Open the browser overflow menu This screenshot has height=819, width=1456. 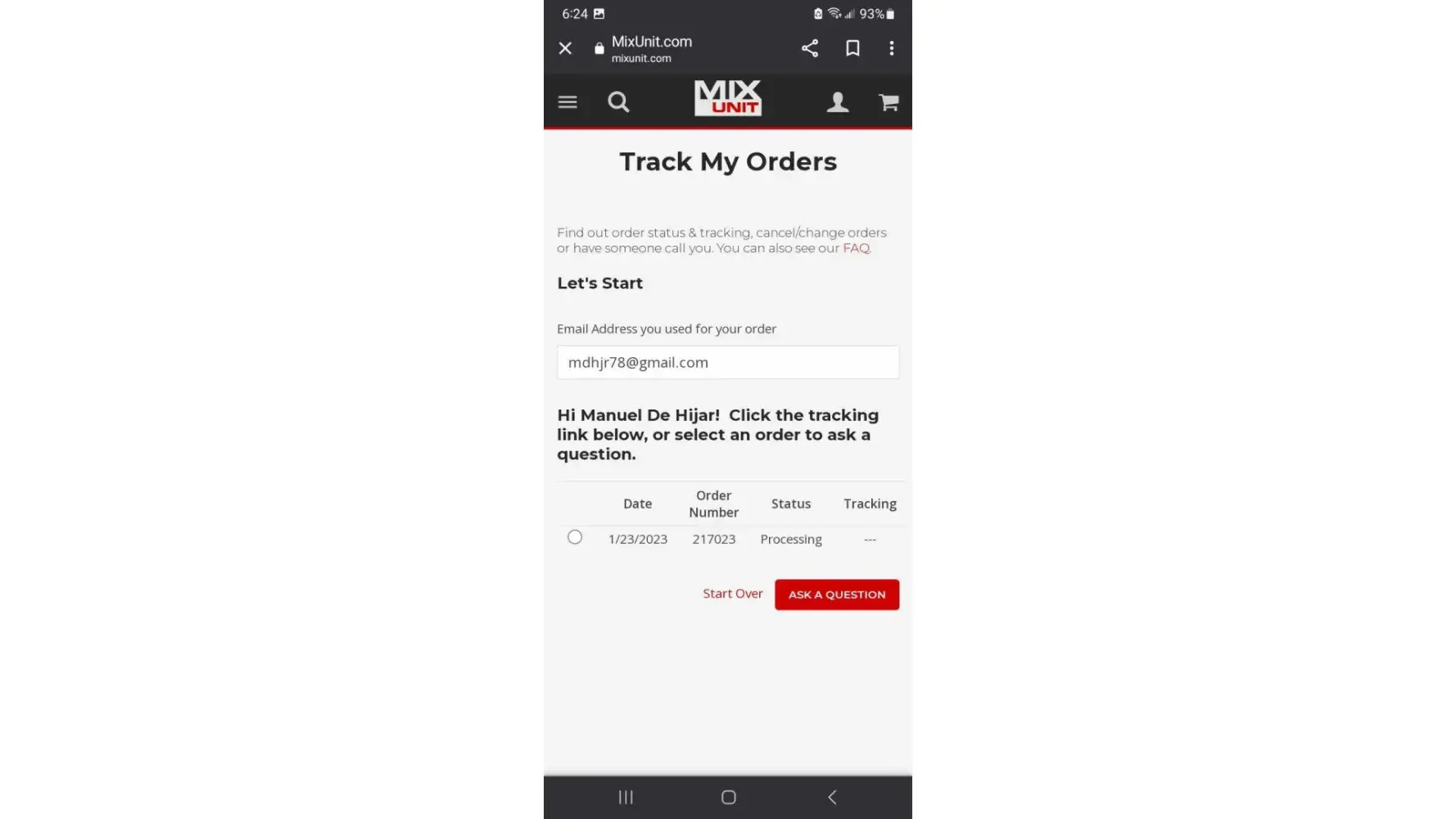point(891,48)
